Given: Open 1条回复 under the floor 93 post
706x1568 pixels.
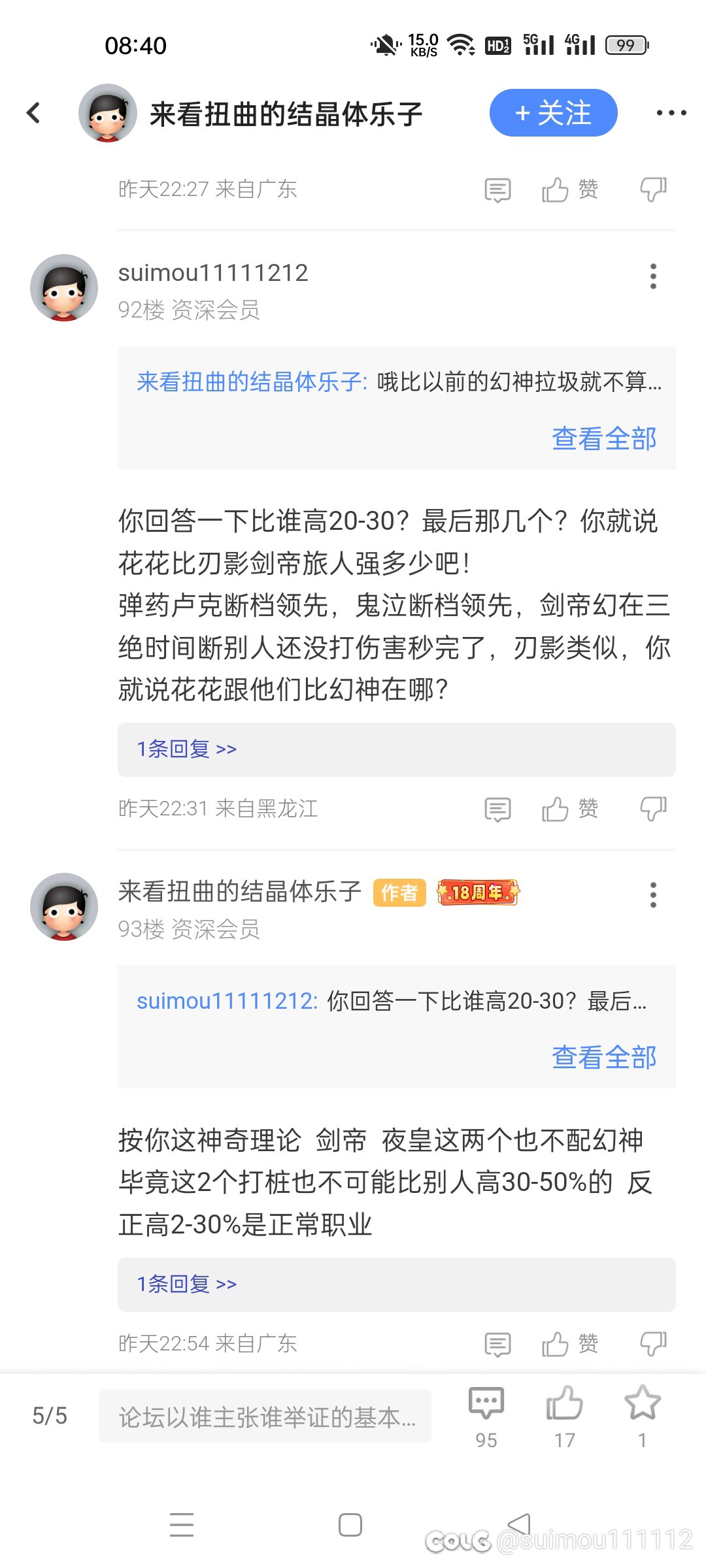Looking at the screenshot, I should coord(396,1284).
